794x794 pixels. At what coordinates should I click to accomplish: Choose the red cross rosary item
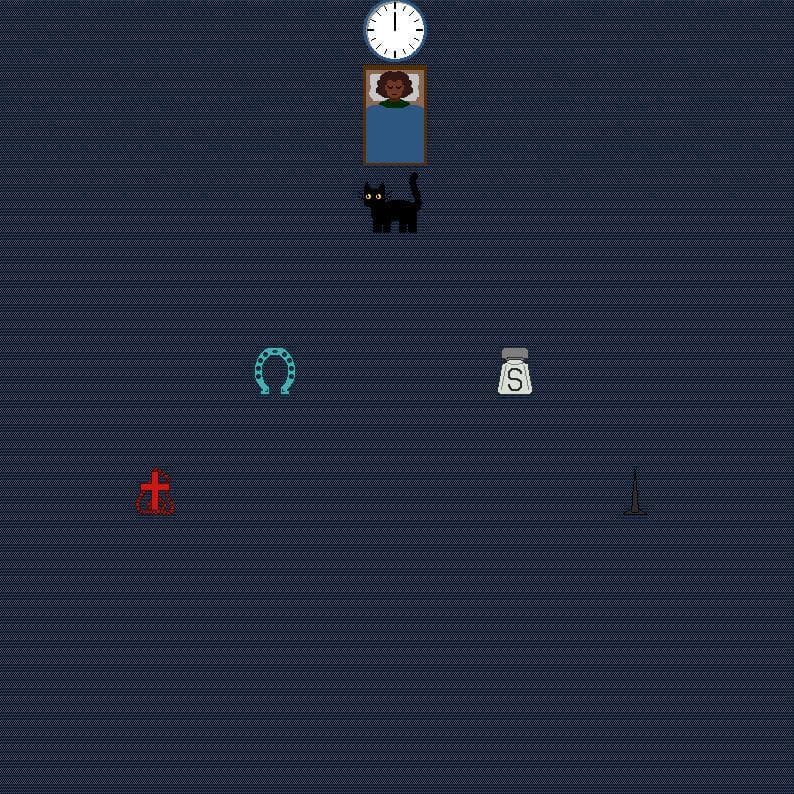tap(155, 492)
